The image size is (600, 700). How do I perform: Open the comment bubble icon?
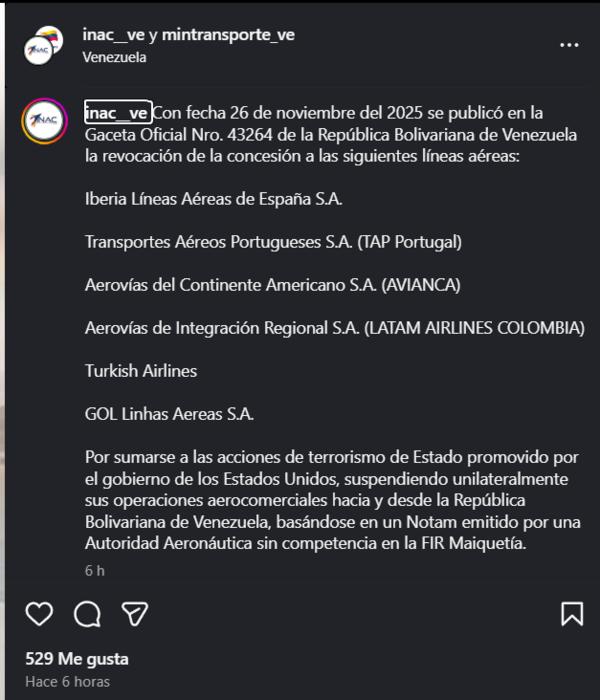(87, 612)
